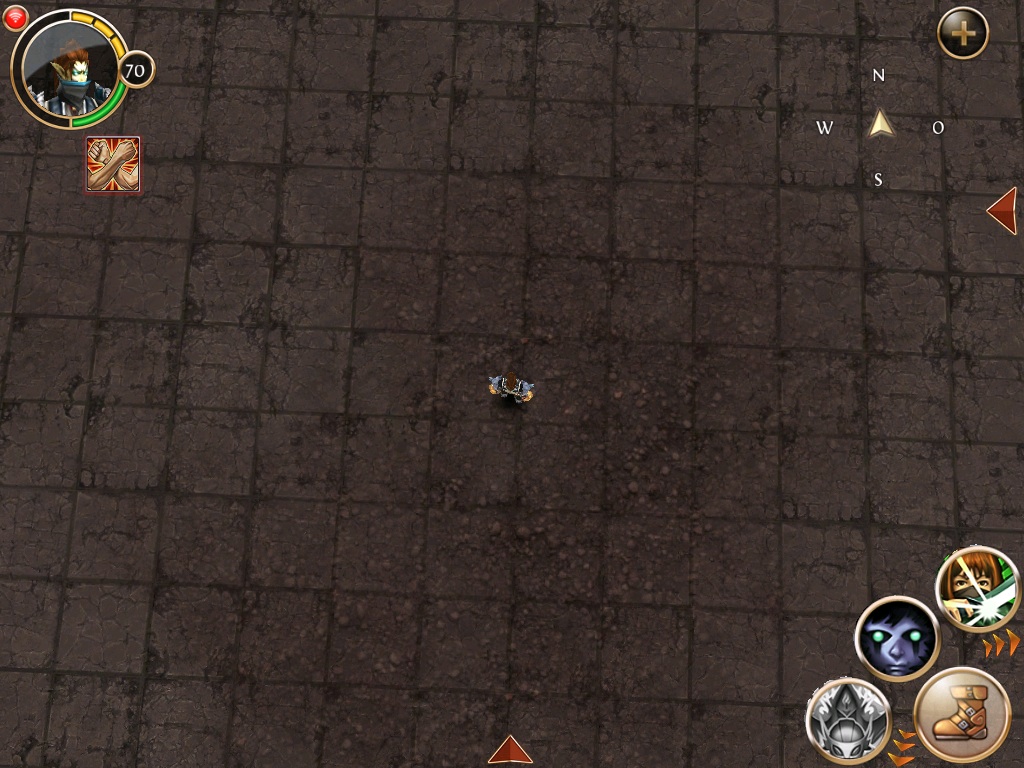1024x768 pixels.
Task: Open the plus menu button
Action: (x=962, y=33)
